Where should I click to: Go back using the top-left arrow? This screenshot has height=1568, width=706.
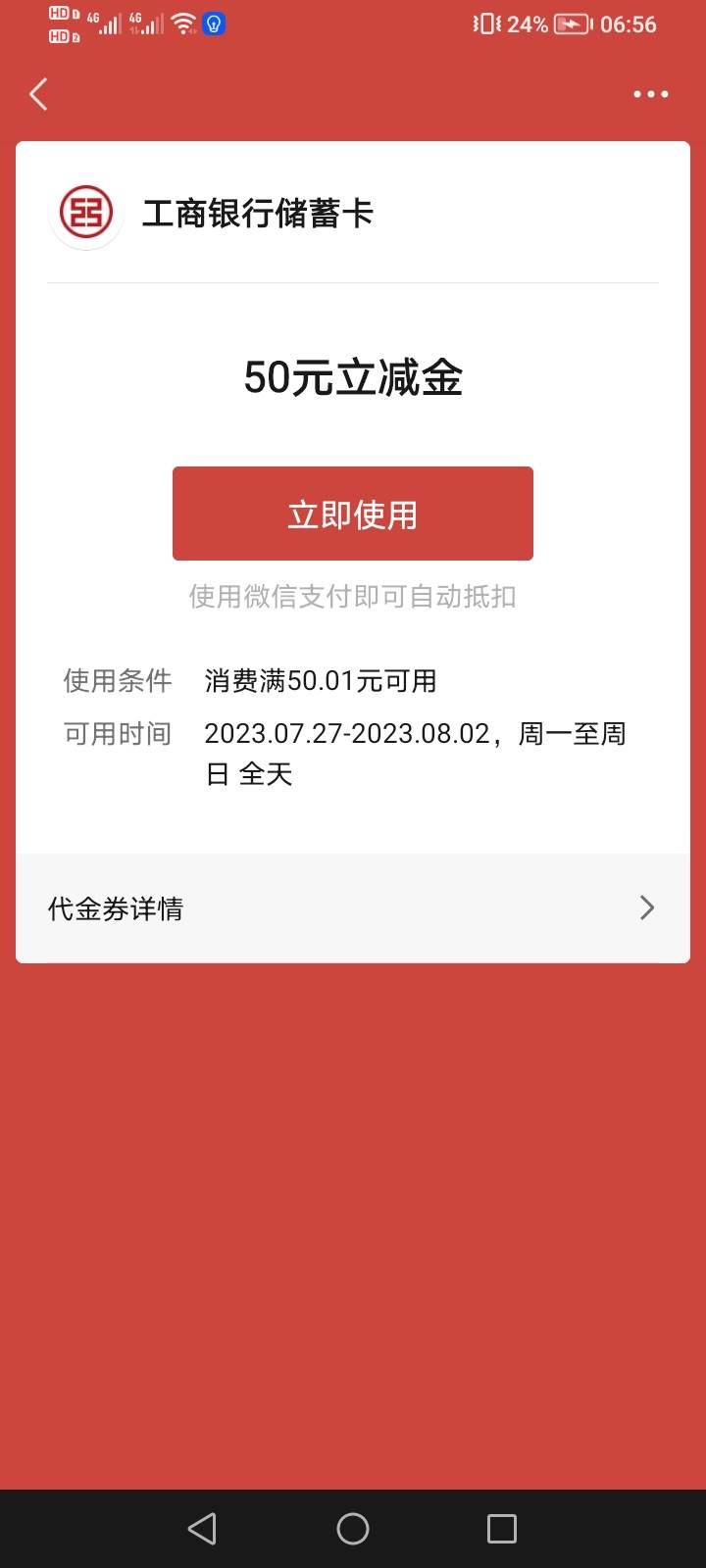[x=39, y=95]
